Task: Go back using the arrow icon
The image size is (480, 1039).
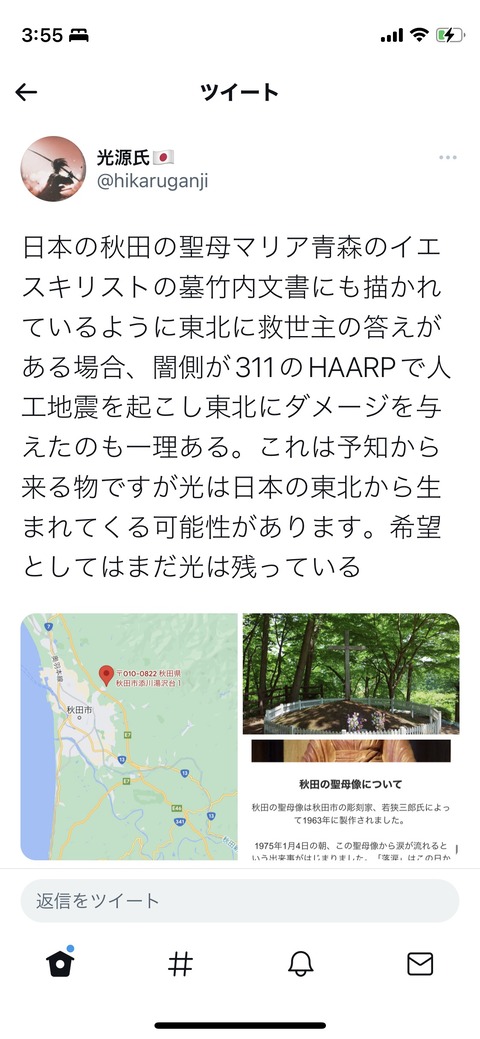Action: pos(26,92)
